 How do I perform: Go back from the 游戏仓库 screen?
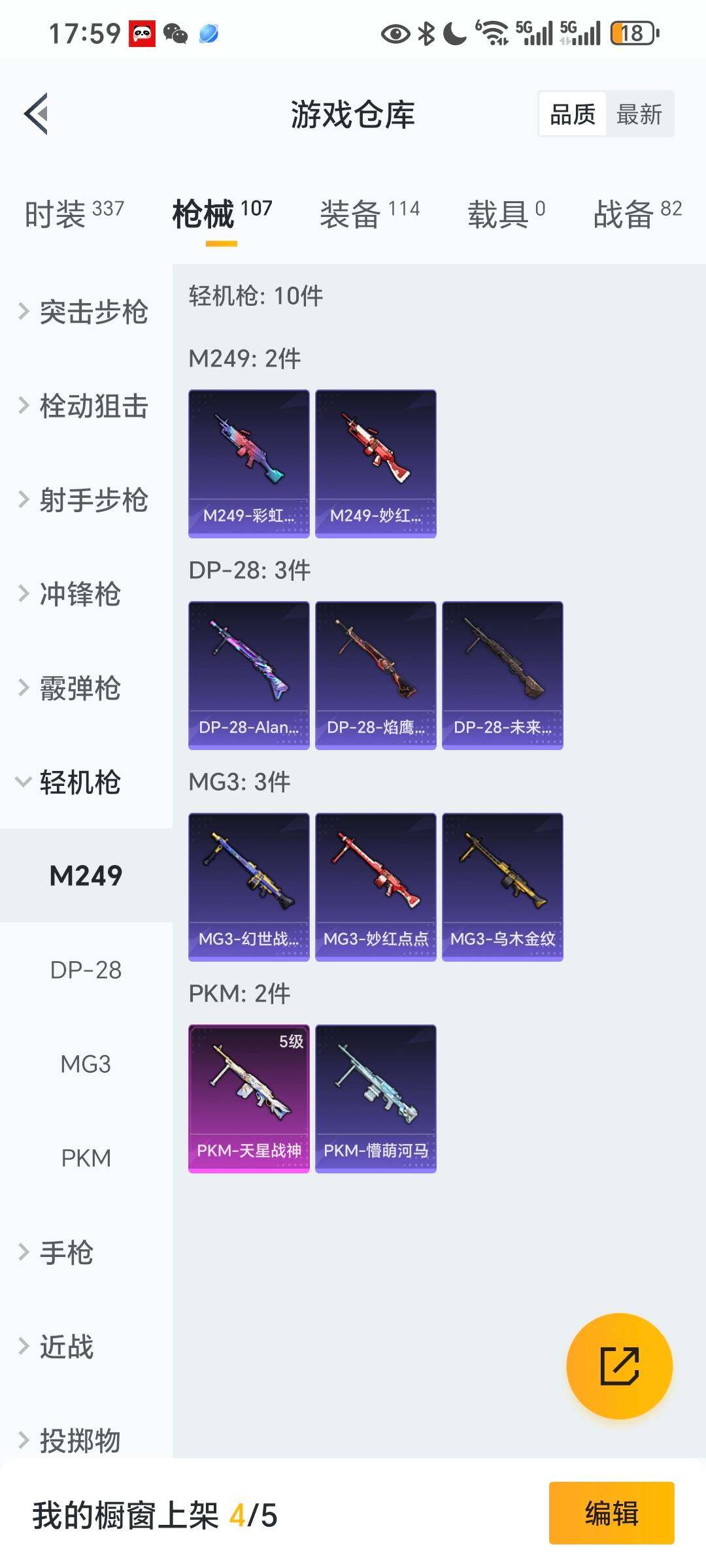pyautogui.click(x=37, y=114)
